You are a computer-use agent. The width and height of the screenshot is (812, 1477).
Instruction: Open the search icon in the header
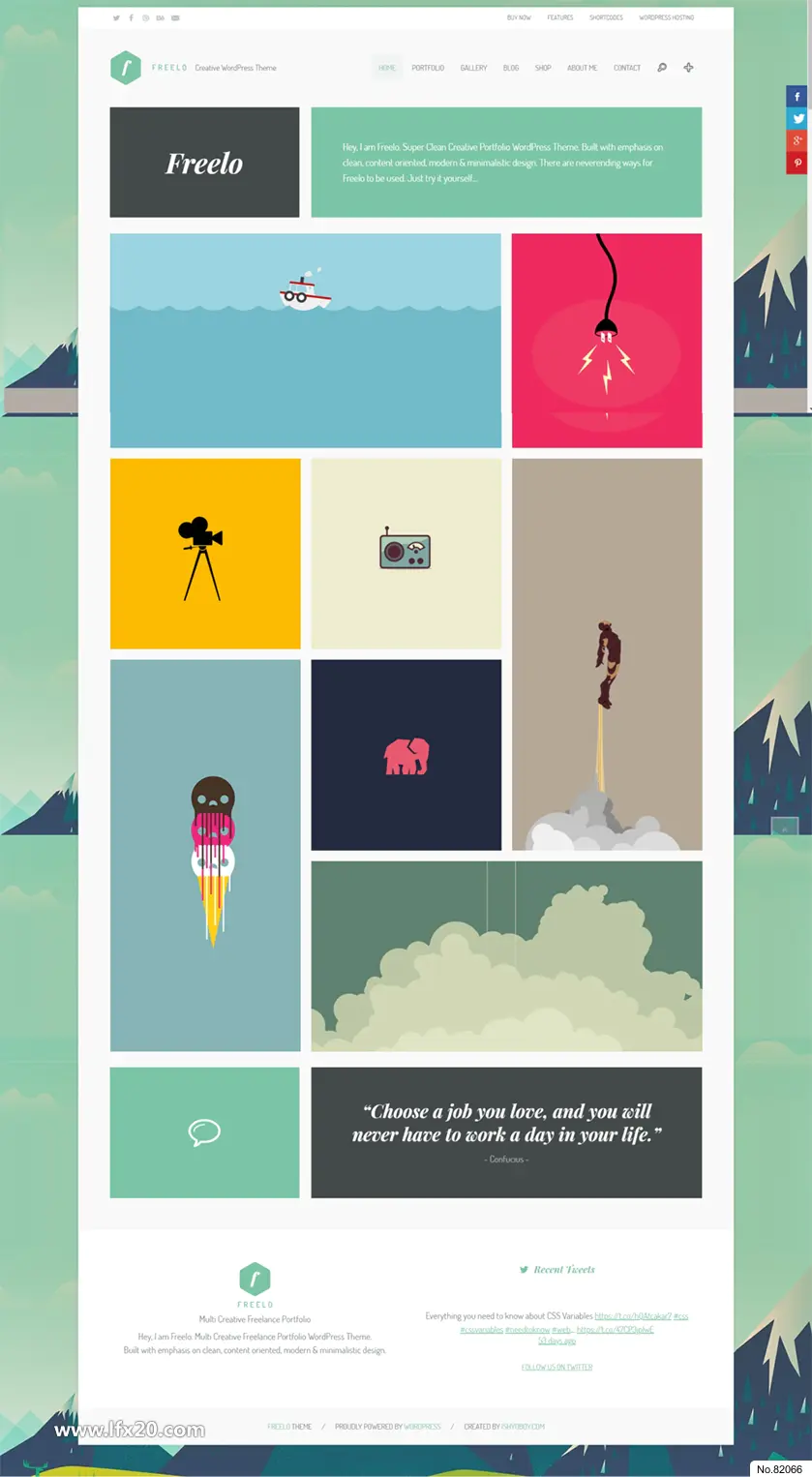pyautogui.click(x=662, y=68)
